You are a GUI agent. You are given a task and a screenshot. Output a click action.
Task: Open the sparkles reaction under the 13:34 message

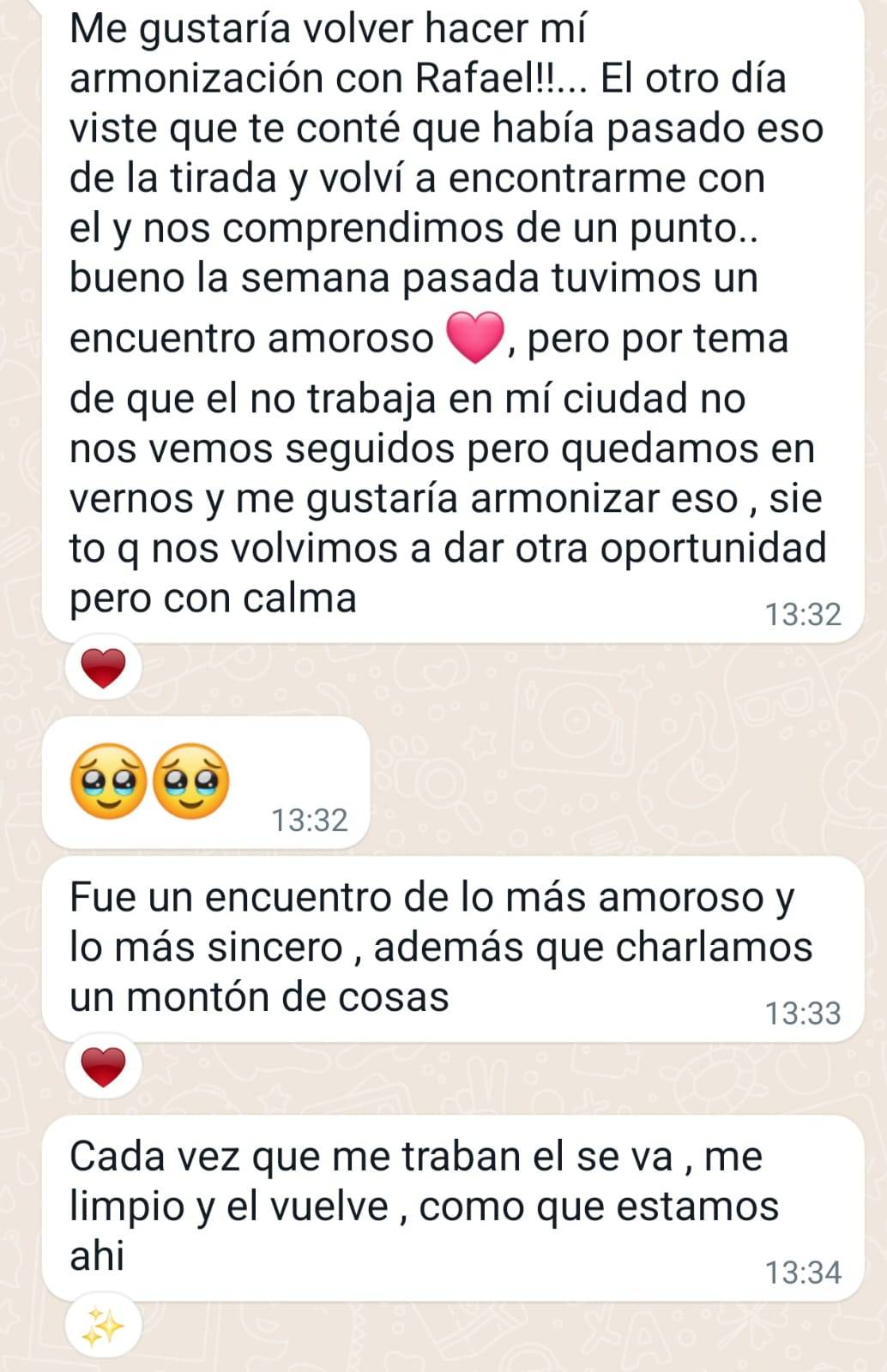pyautogui.click(x=103, y=1328)
